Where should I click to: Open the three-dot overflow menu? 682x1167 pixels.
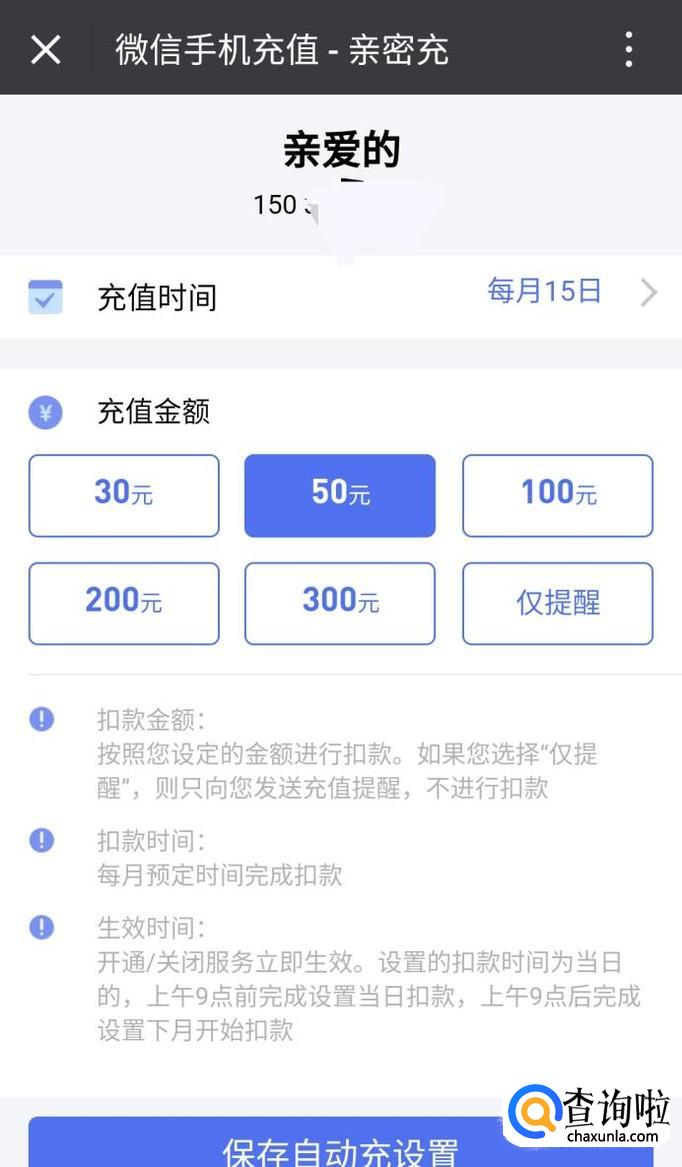click(628, 48)
